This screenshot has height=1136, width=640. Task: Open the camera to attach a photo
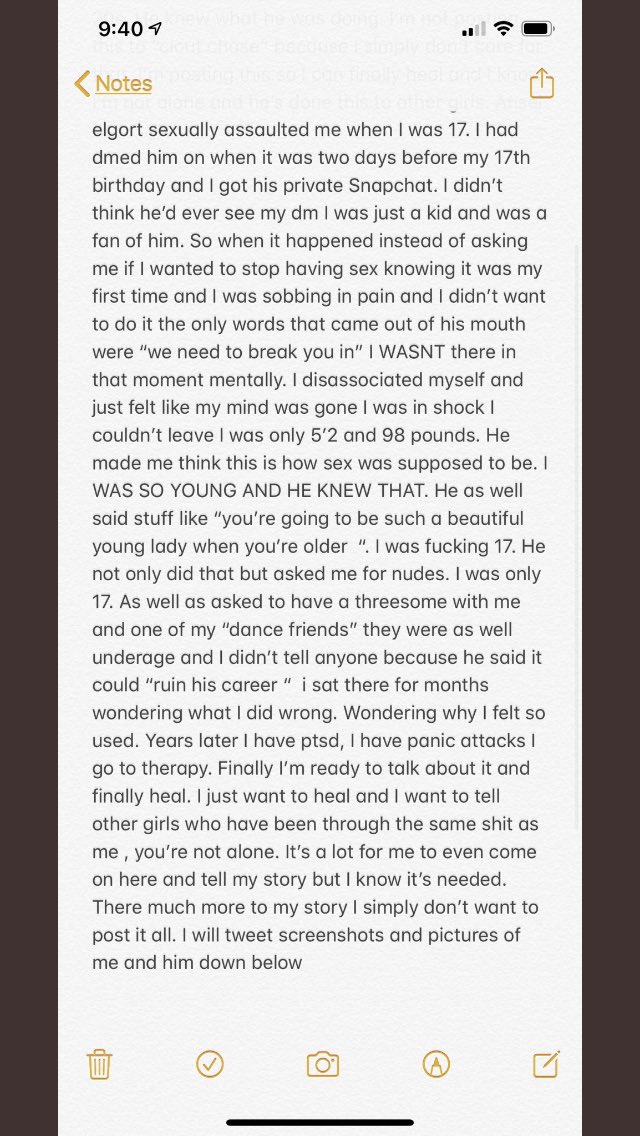pos(323,1064)
